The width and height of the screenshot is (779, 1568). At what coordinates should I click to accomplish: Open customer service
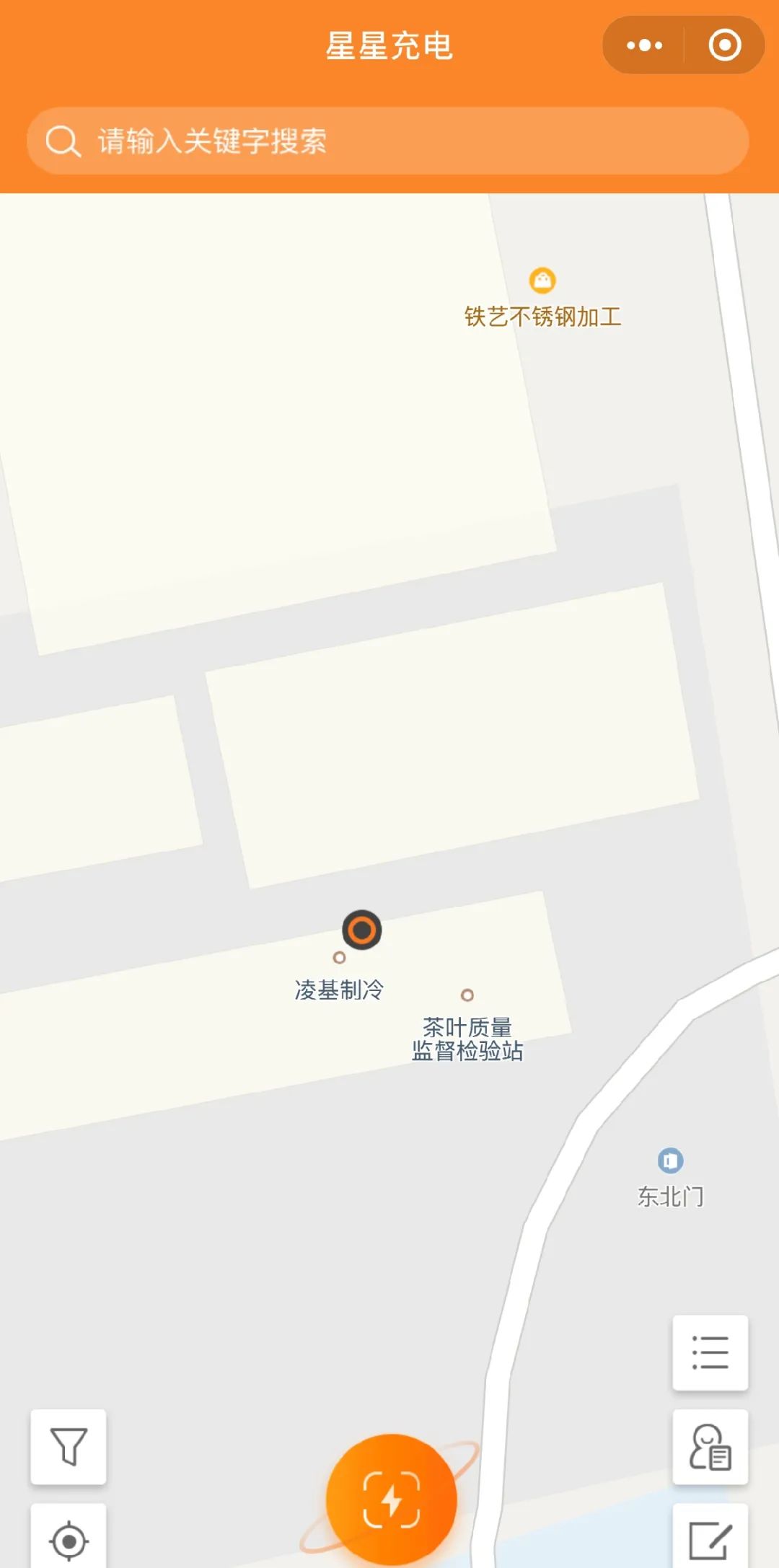click(710, 1446)
